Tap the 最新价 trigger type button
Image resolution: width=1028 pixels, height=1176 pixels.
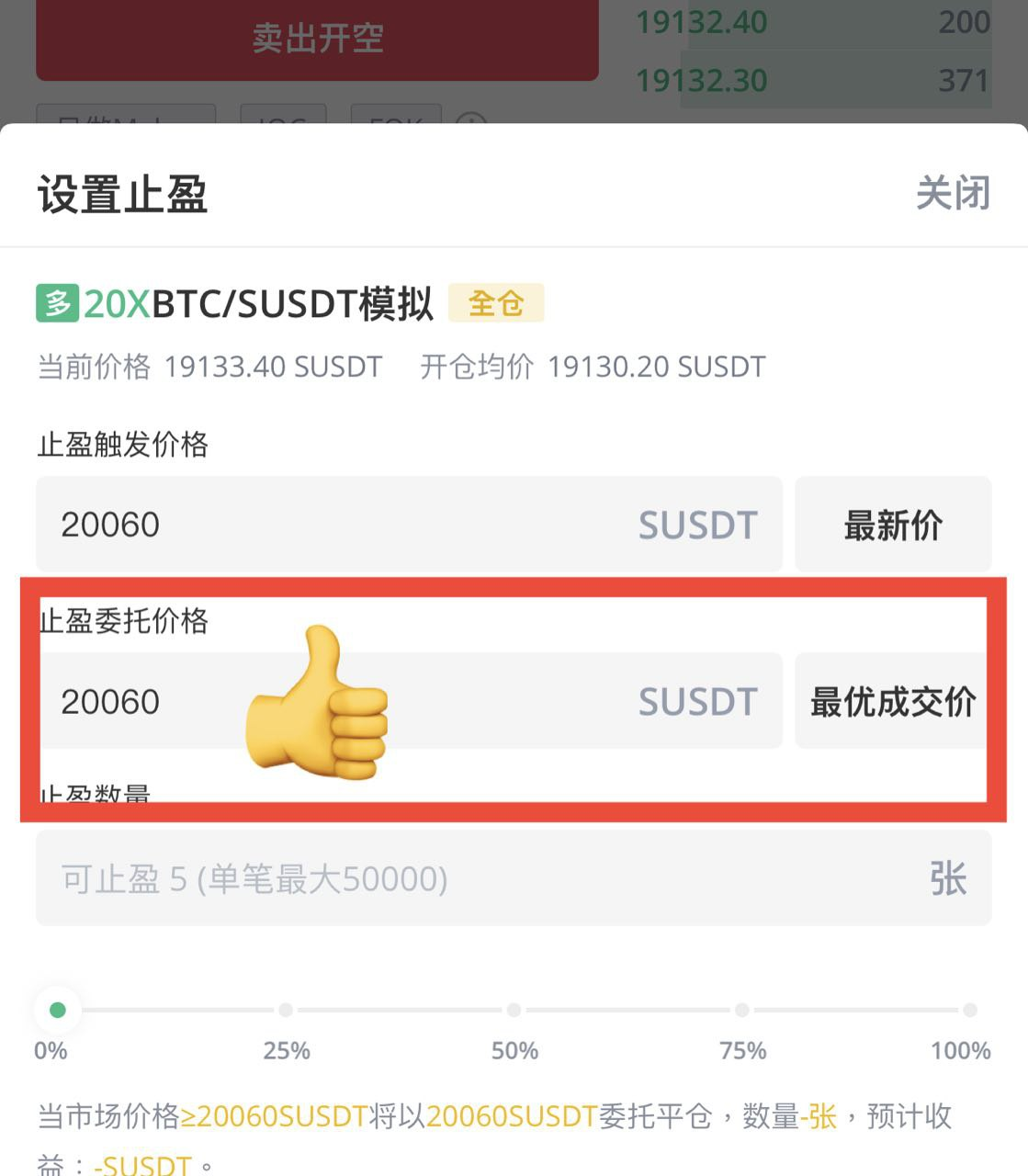[893, 525]
